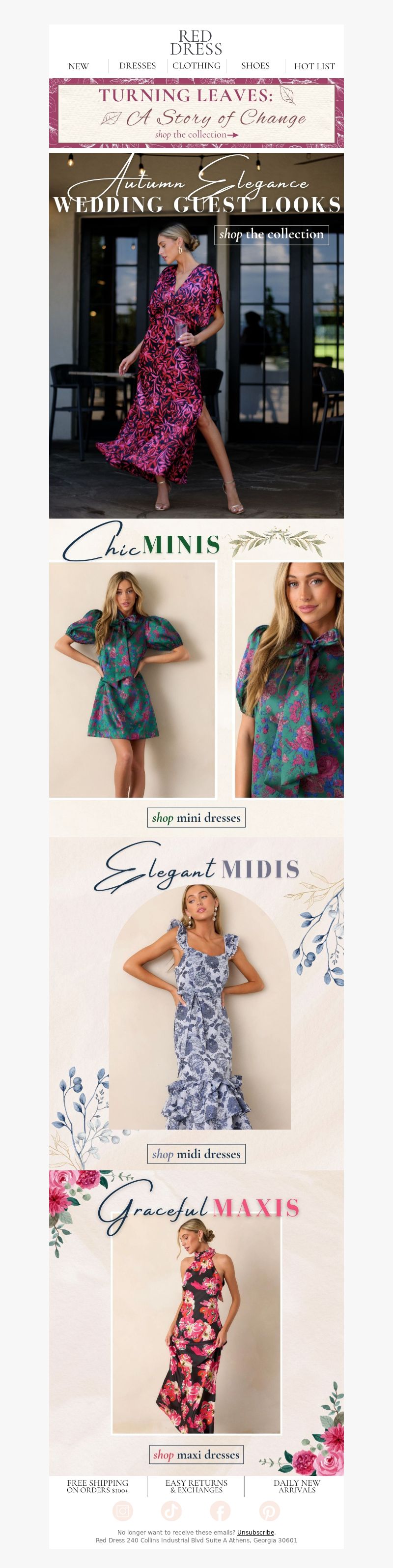Image resolution: width=393 pixels, height=1568 pixels.
Task: Open Red Dress Pinterest profile
Action: tap(270, 1510)
